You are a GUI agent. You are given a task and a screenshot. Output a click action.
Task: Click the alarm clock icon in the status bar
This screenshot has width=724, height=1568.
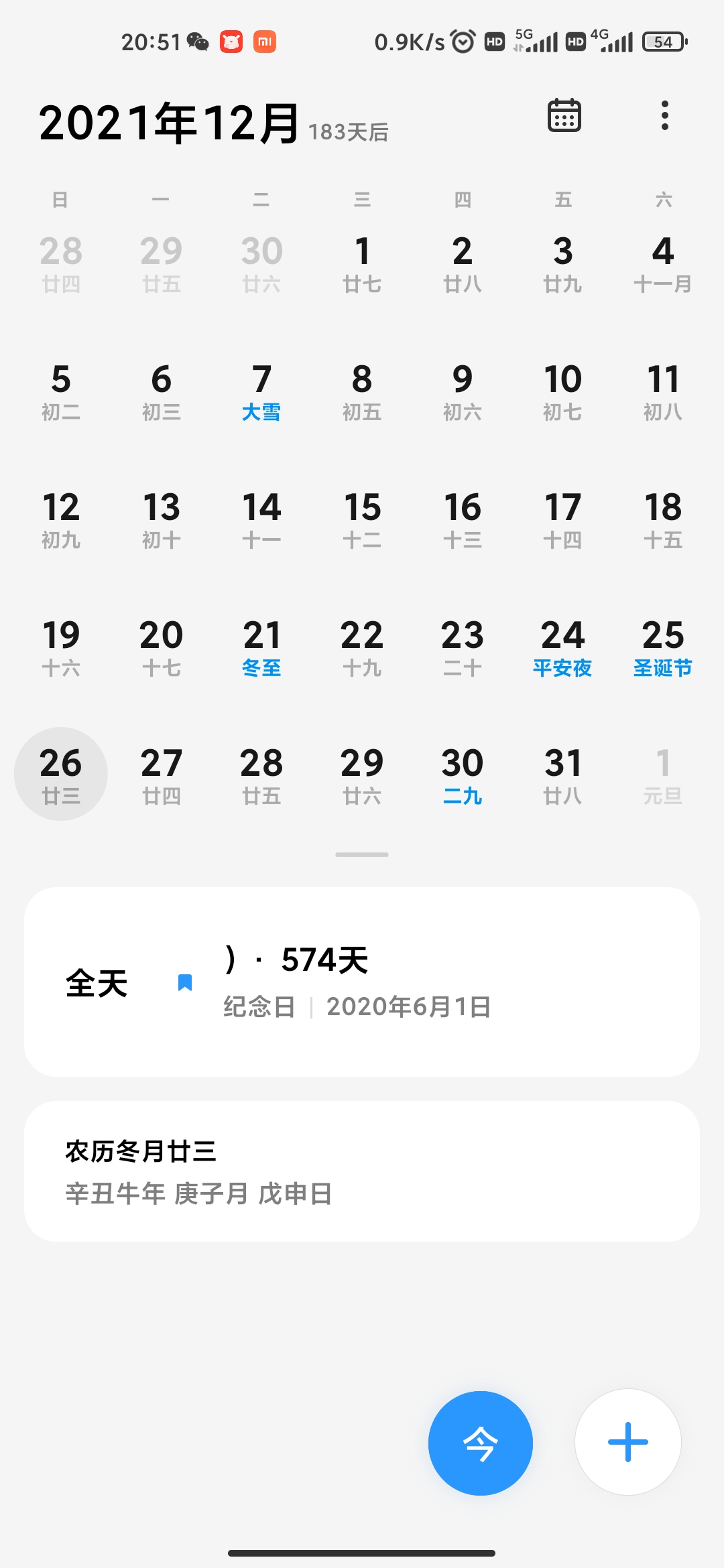463,42
